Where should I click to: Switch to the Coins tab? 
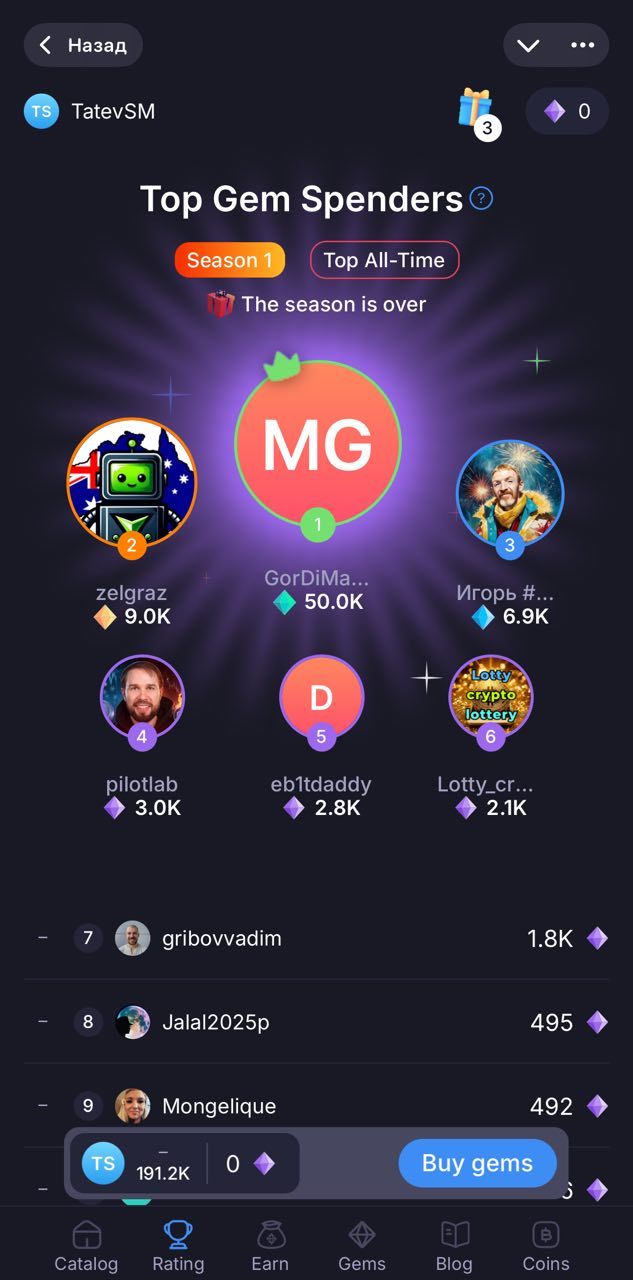[x=546, y=1245]
